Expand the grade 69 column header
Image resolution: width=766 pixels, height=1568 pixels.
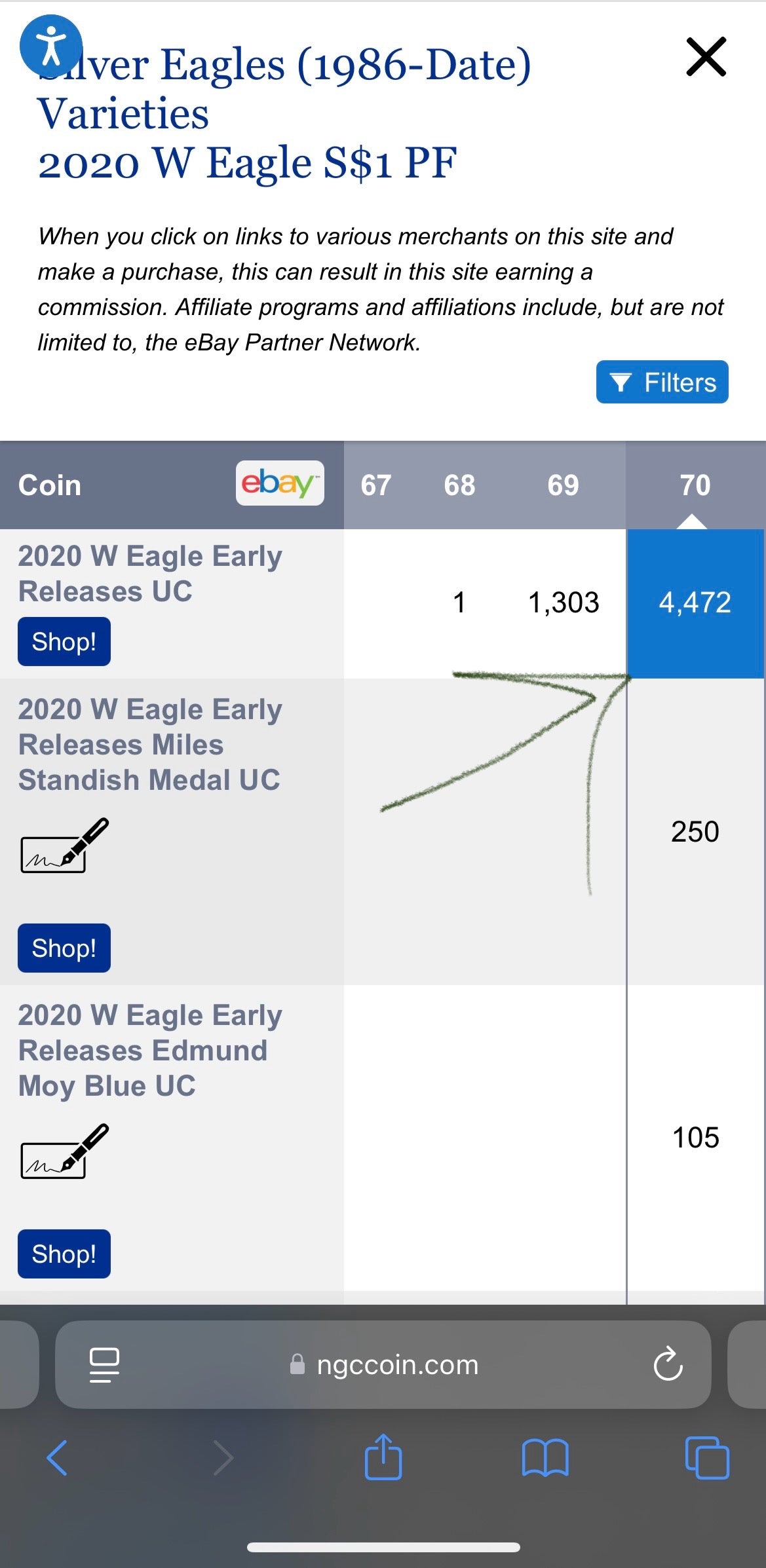562,485
